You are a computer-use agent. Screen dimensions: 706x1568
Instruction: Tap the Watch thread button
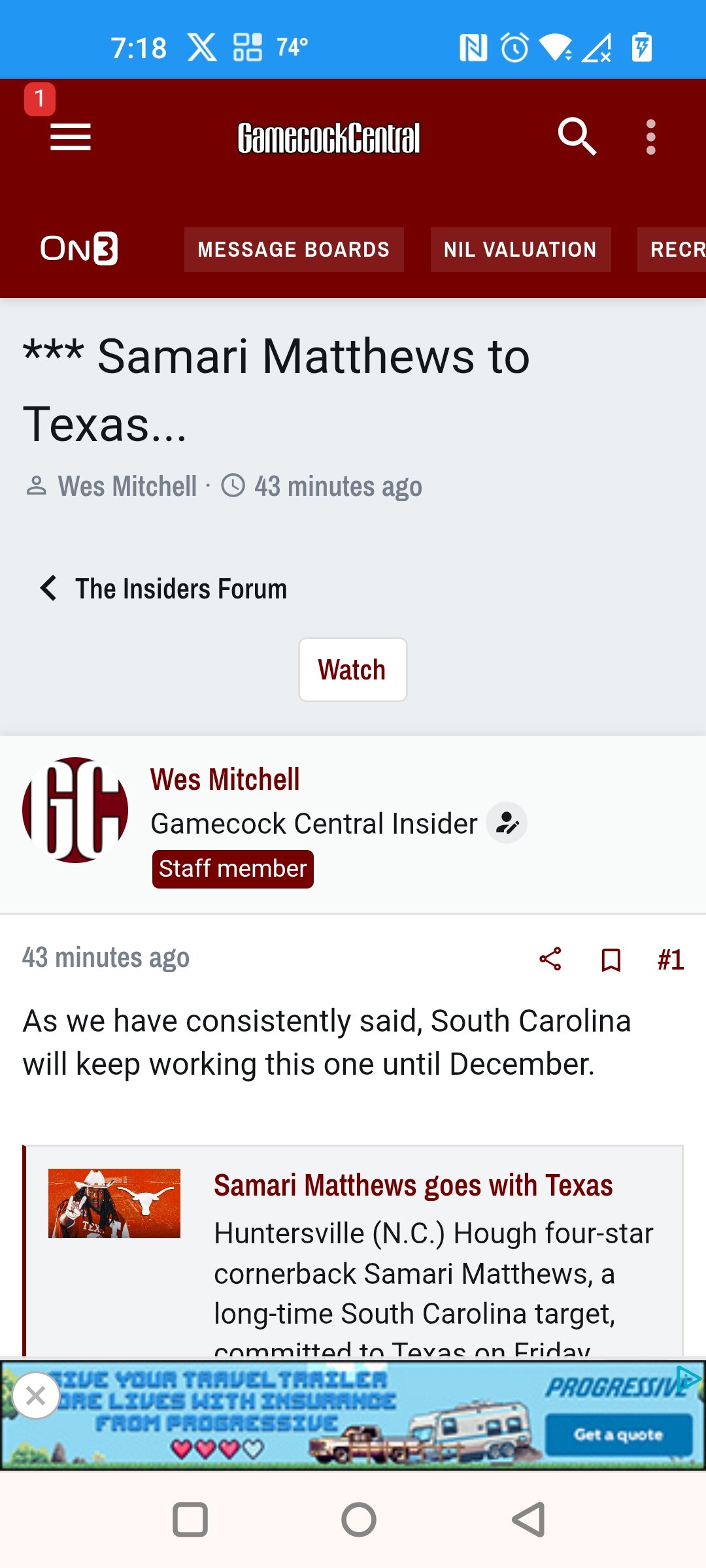(x=352, y=670)
